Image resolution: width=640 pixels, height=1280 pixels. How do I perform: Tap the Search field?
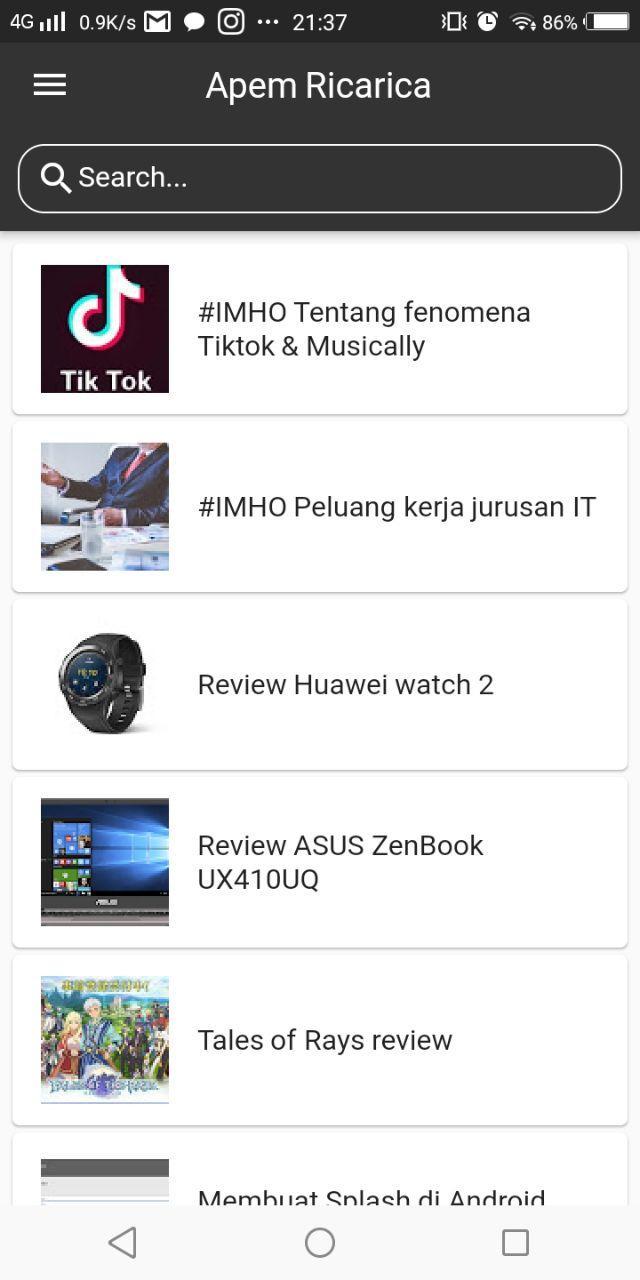click(x=320, y=178)
